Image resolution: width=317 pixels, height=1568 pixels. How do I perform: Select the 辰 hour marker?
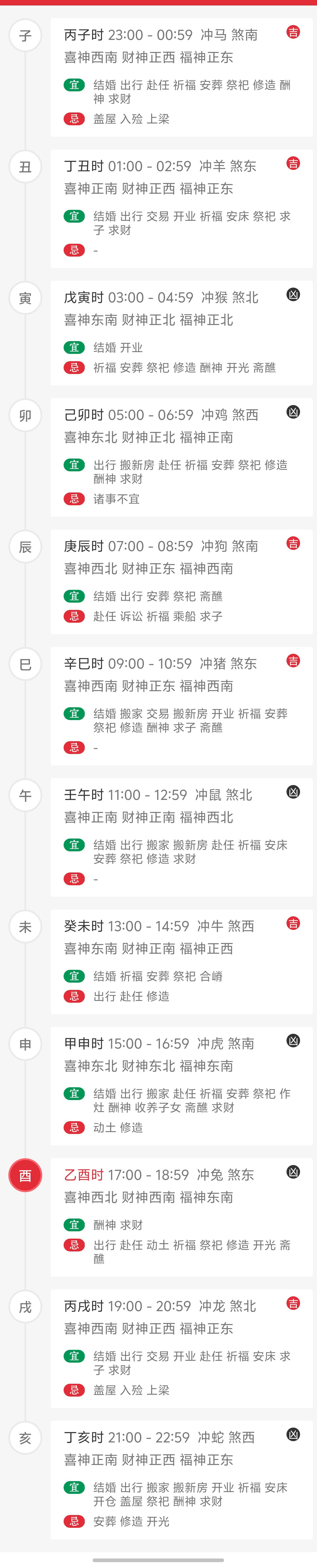[x=25, y=547]
